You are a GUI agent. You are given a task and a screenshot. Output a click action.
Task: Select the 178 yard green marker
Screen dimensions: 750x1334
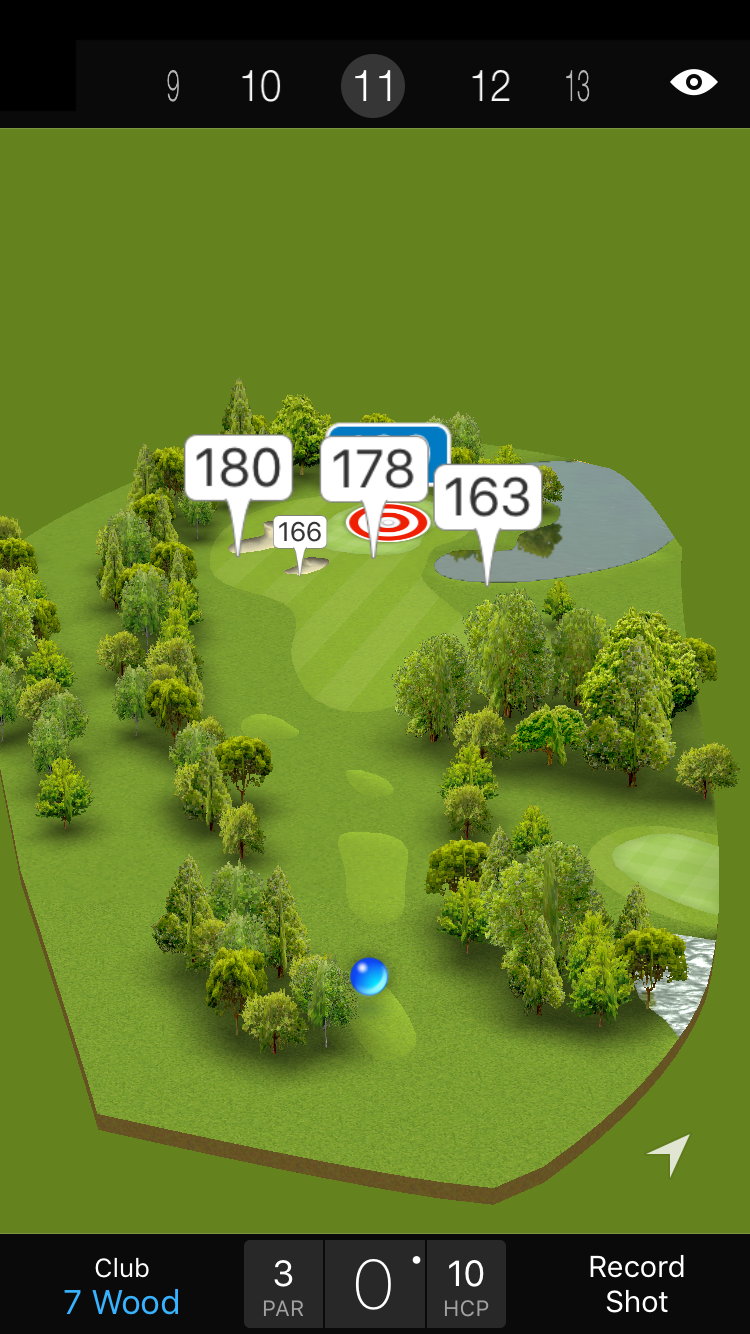coord(373,468)
